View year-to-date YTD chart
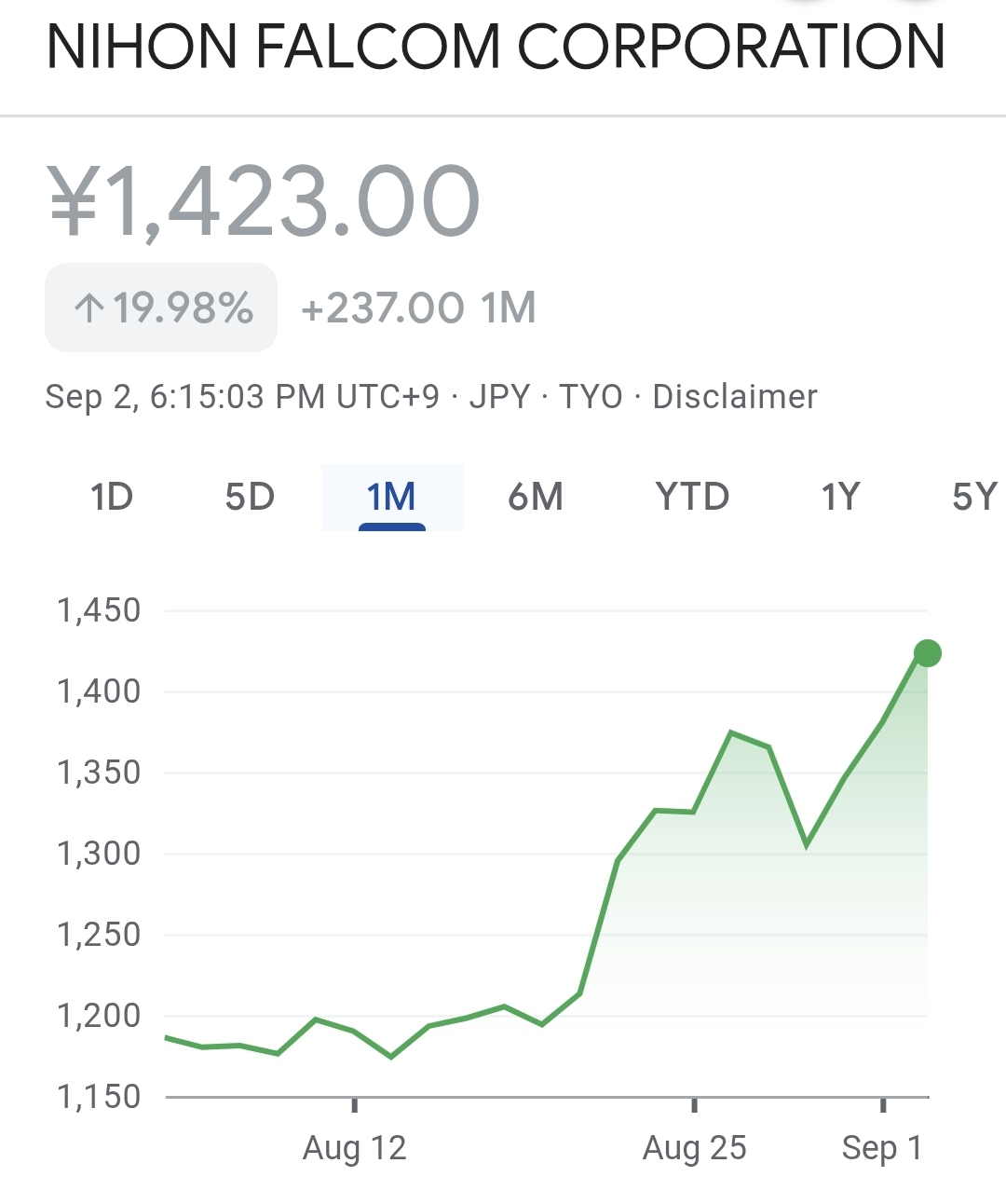Screen dimensions: 1006x1204 click(x=692, y=497)
